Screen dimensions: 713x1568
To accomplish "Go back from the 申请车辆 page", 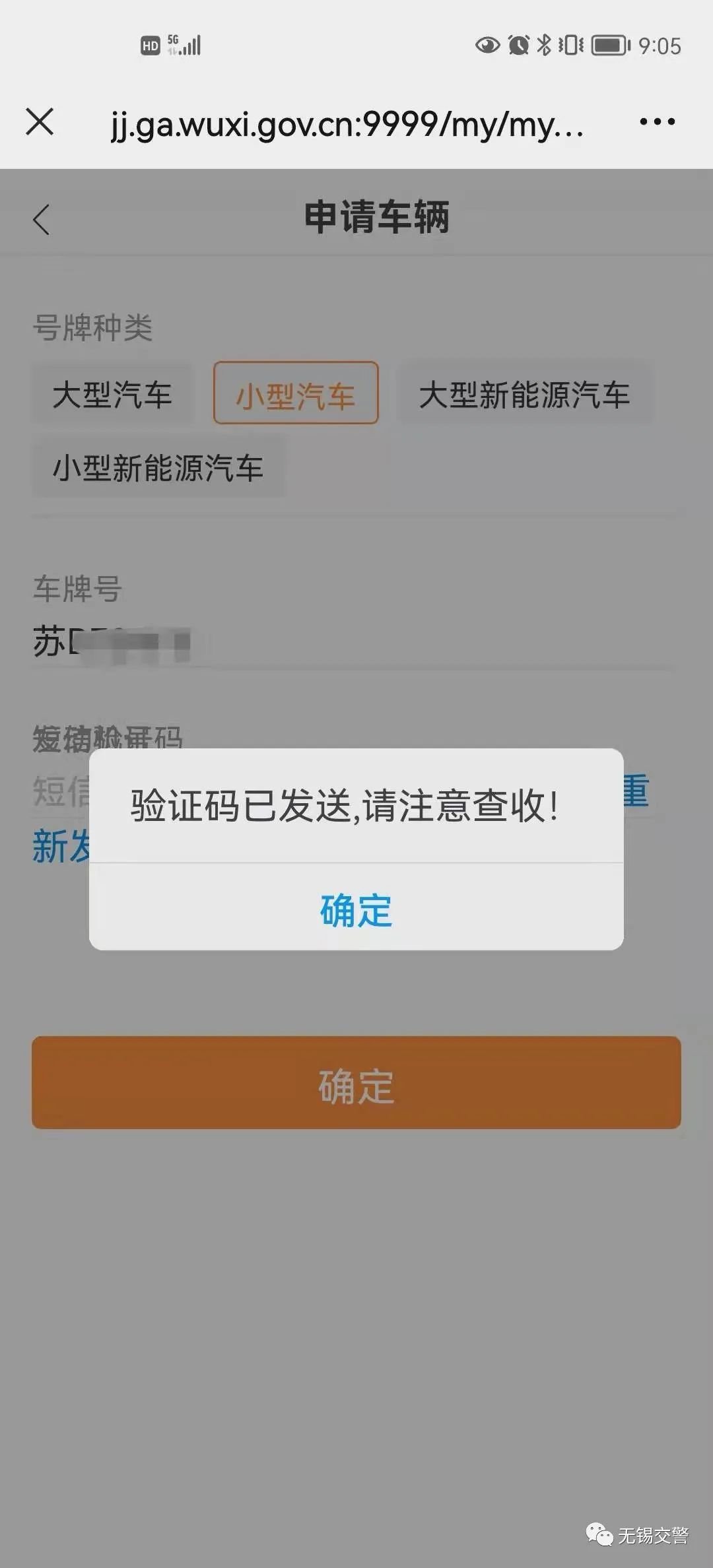I will tap(41, 219).
